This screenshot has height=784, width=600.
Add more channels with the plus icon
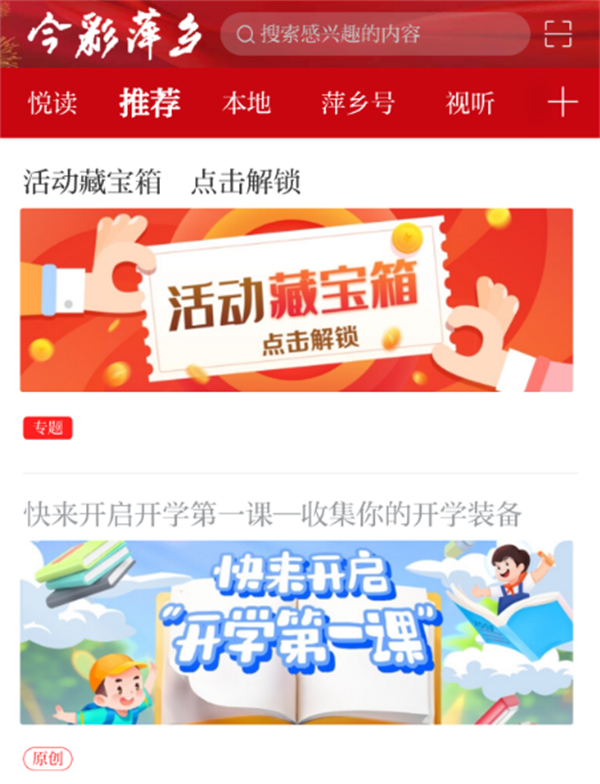coord(563,102)
